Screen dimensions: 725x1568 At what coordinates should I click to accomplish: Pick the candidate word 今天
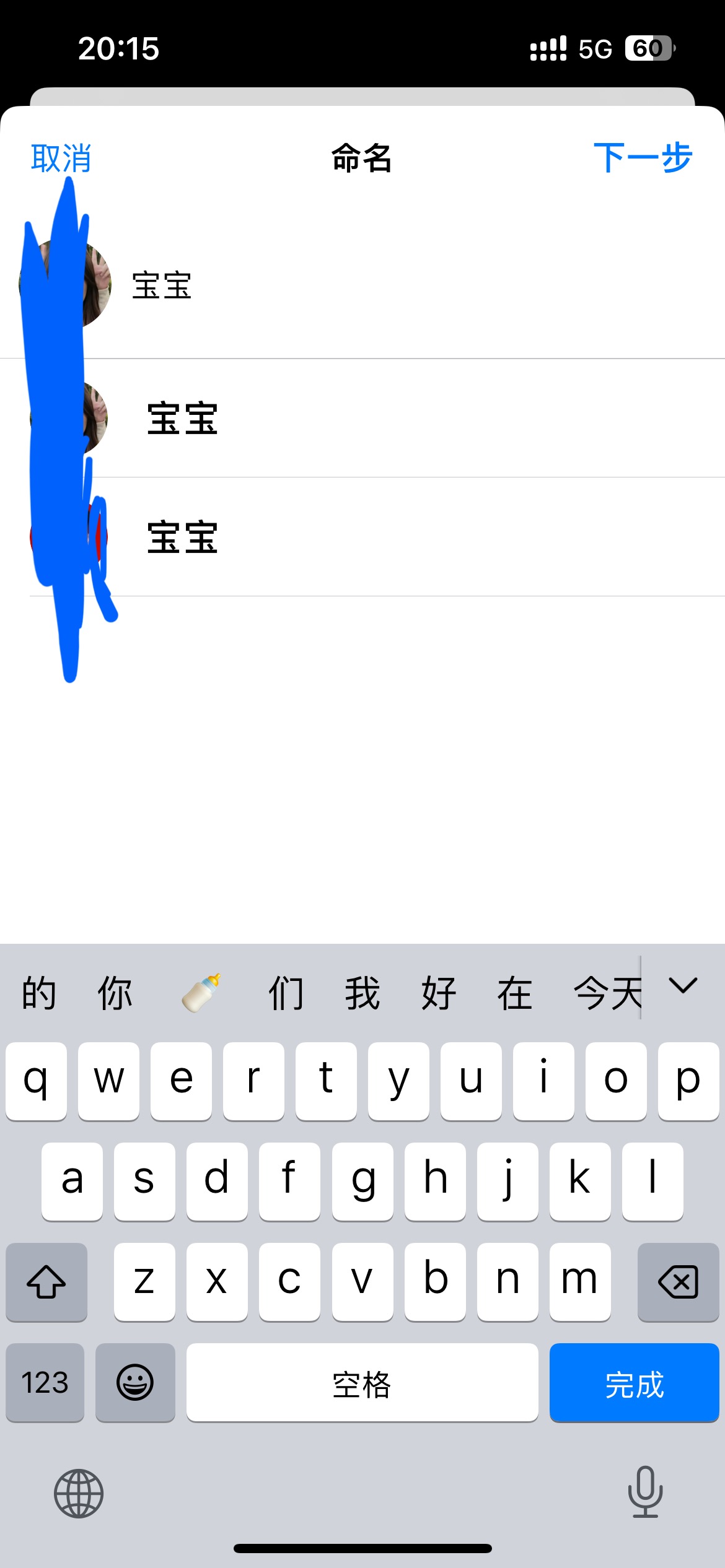606,994
